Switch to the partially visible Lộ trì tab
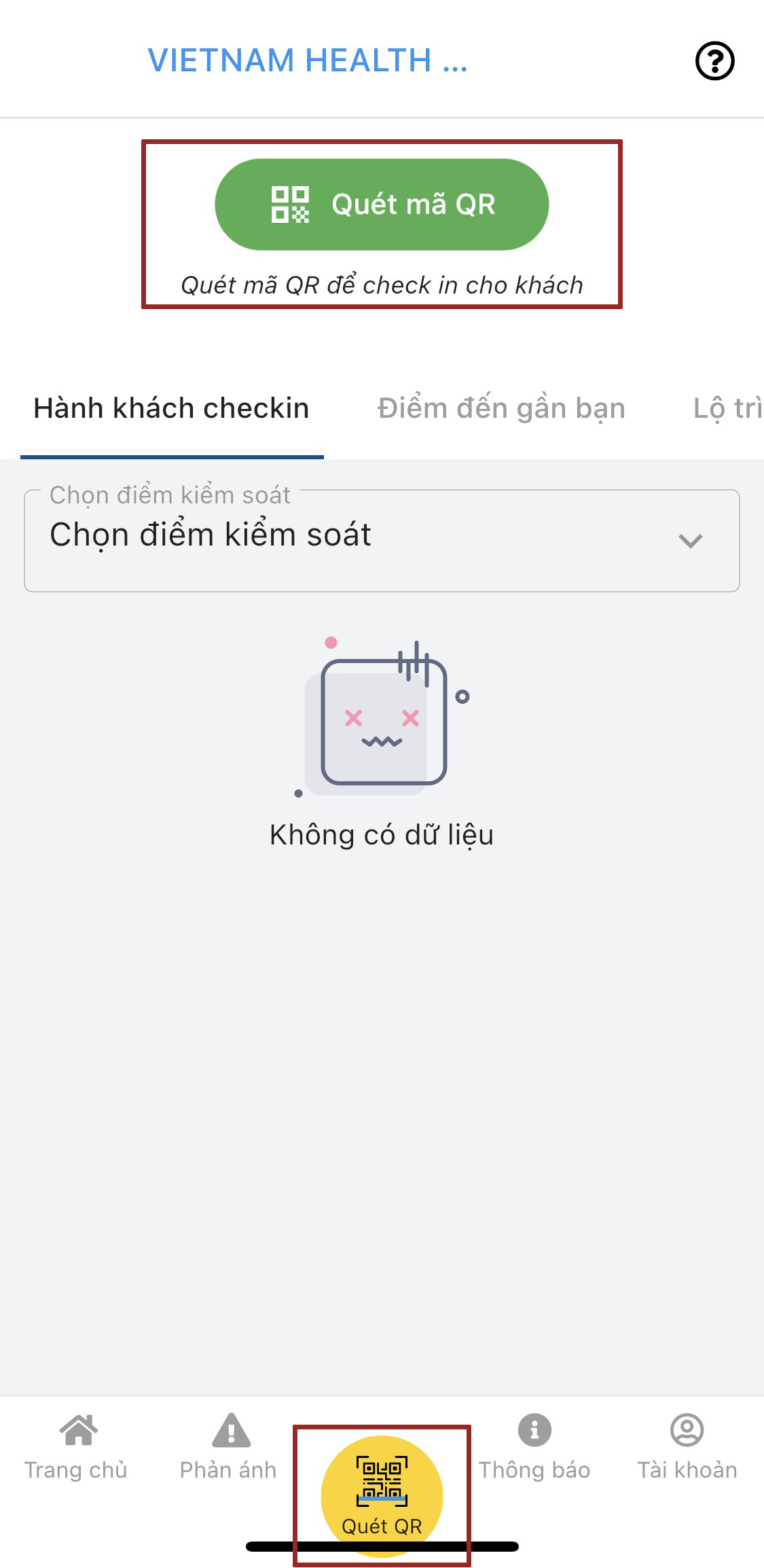764x1568 pixels. (728, 409)
